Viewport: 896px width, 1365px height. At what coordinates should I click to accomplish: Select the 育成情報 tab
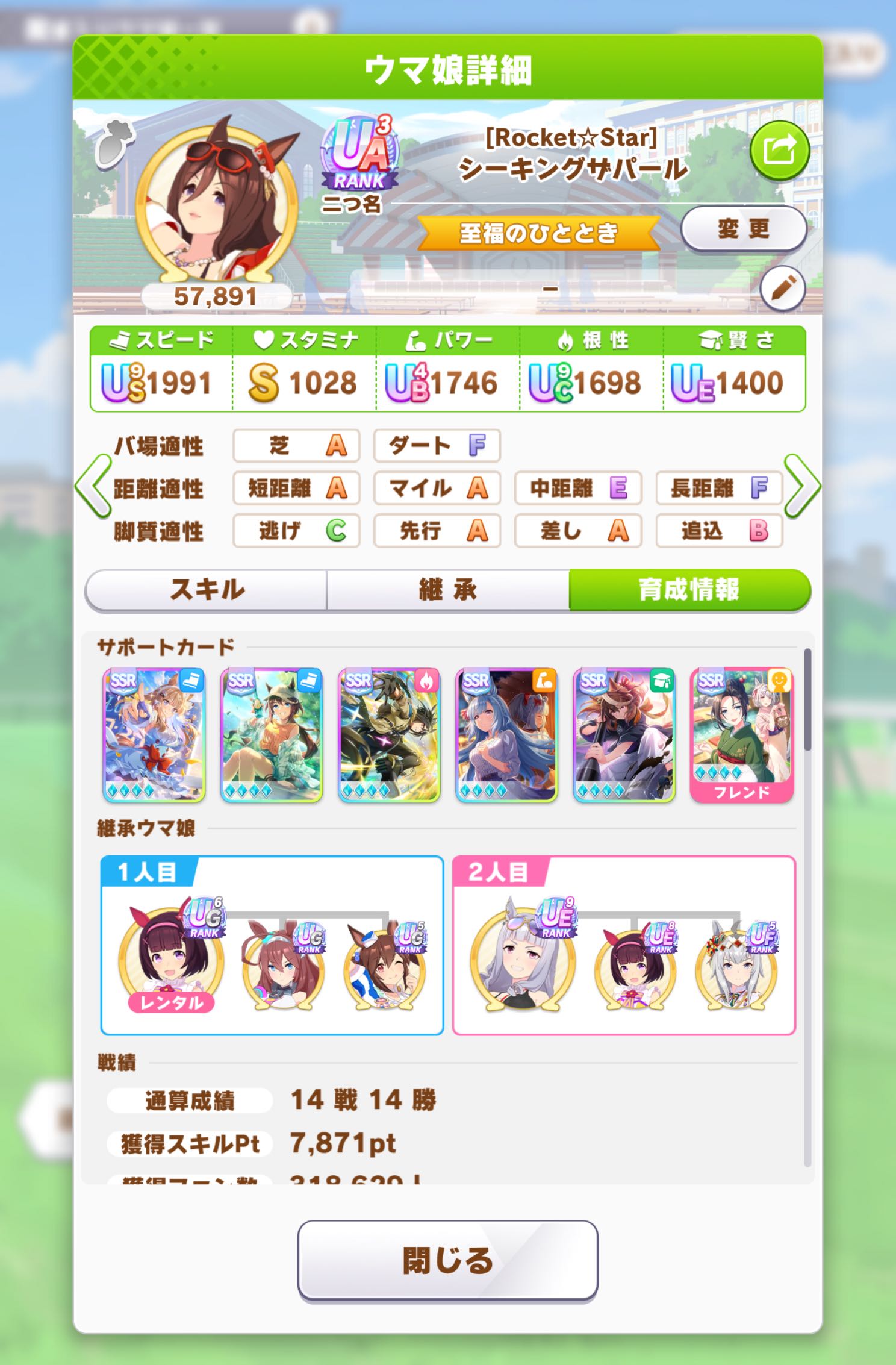point(689,590)
